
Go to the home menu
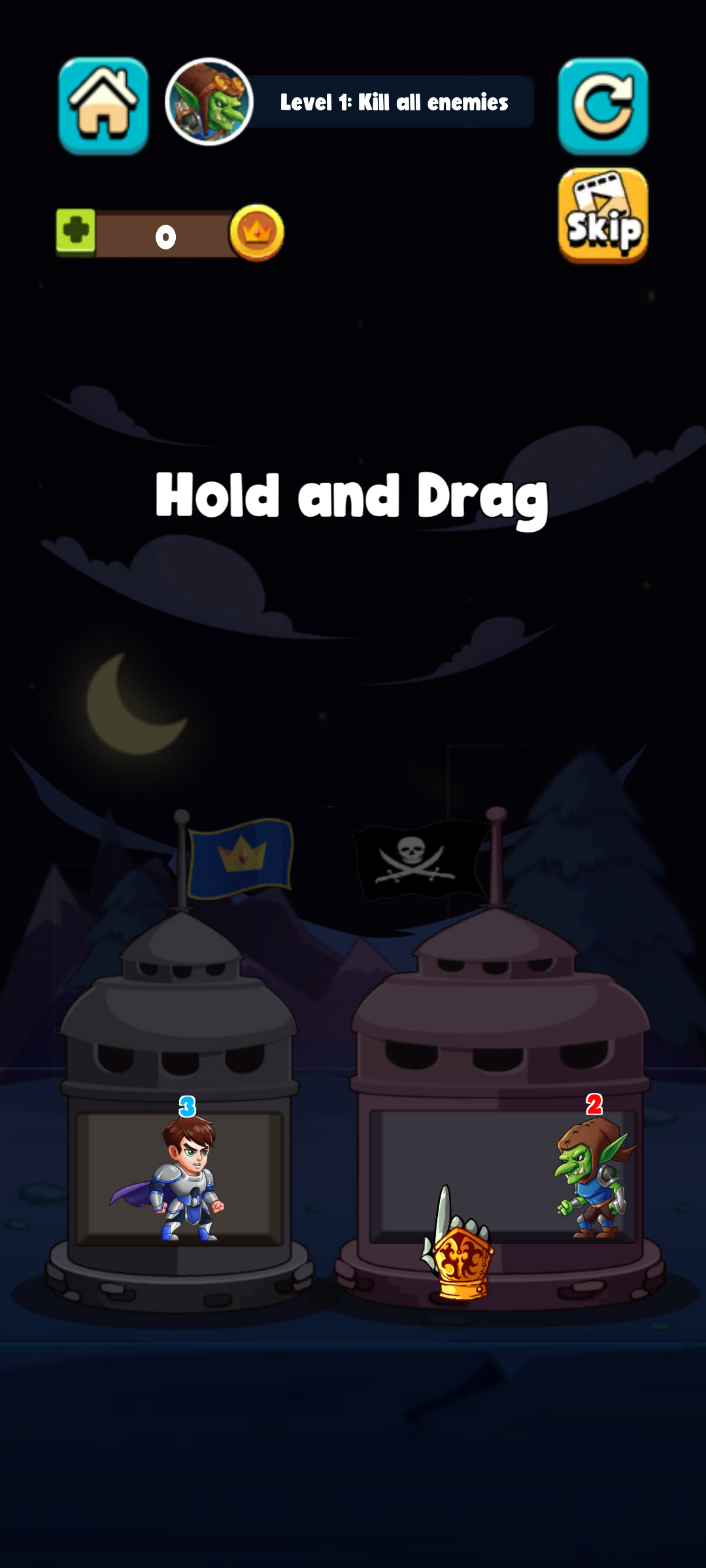[x=103, y=106]
